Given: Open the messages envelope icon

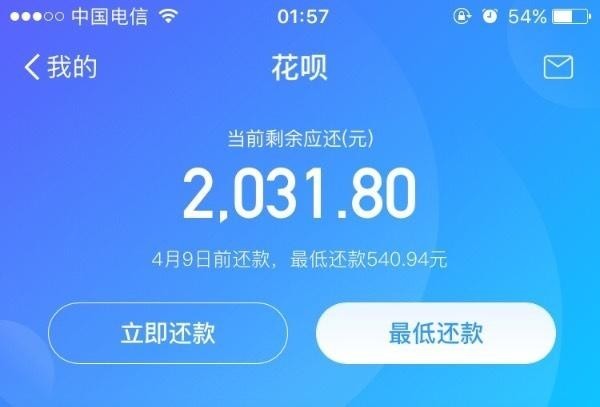Looking at the screenshot, I should tap(557, 67).
